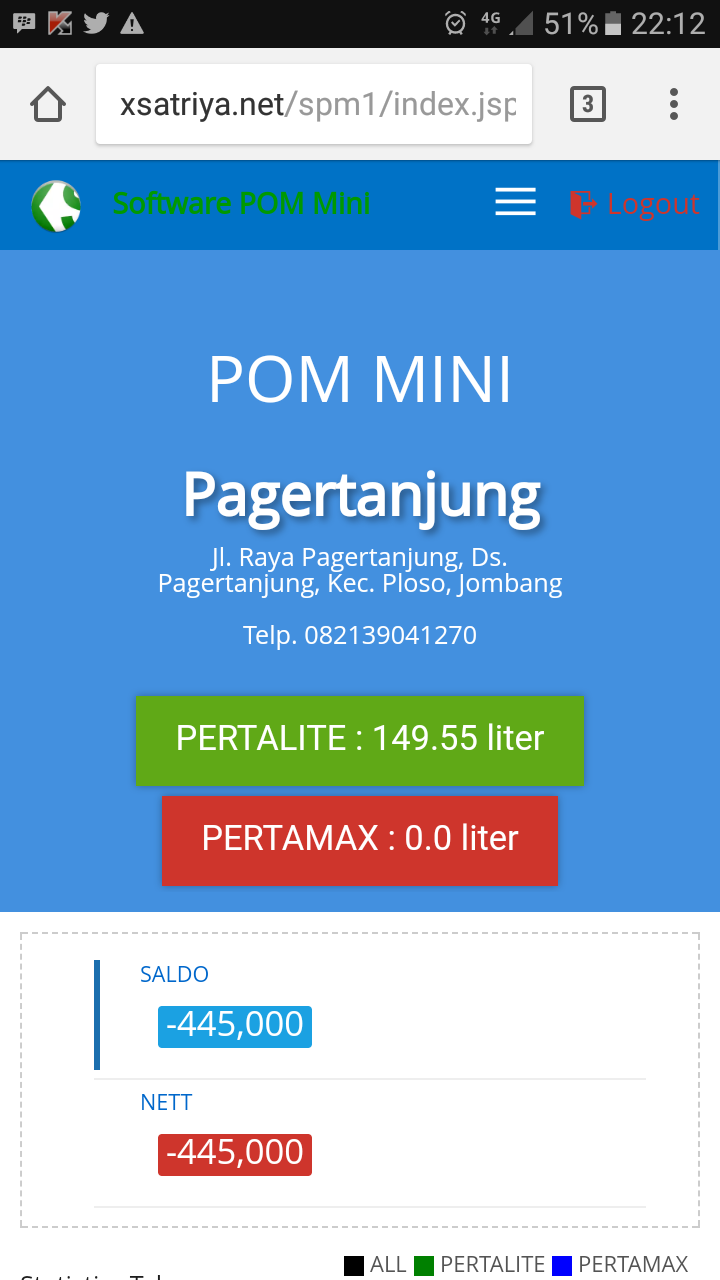
Task: Tap the Software POM Mini title
Action: coord(241,203)
